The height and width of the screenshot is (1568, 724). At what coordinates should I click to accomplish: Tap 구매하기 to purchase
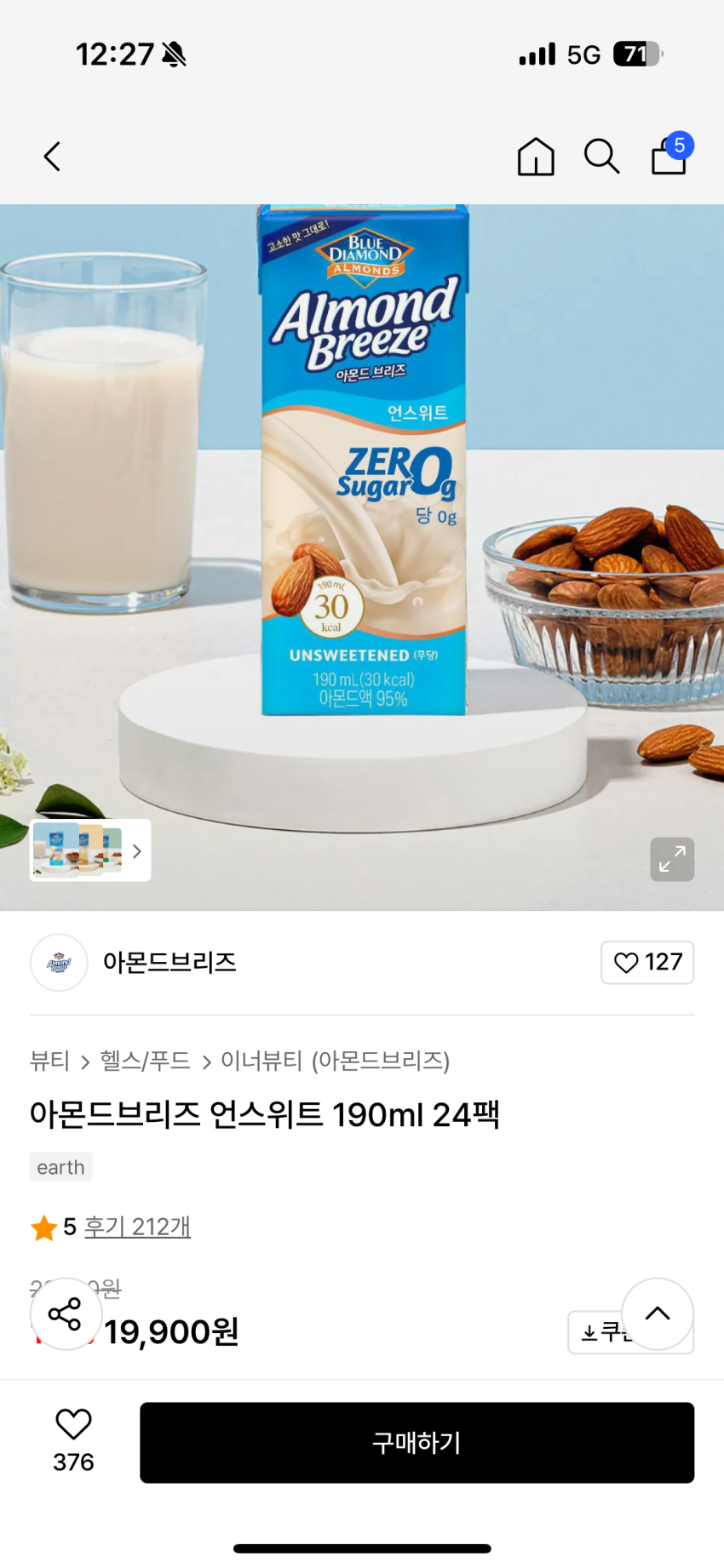pyautogui.click(x=417, y=1442)
